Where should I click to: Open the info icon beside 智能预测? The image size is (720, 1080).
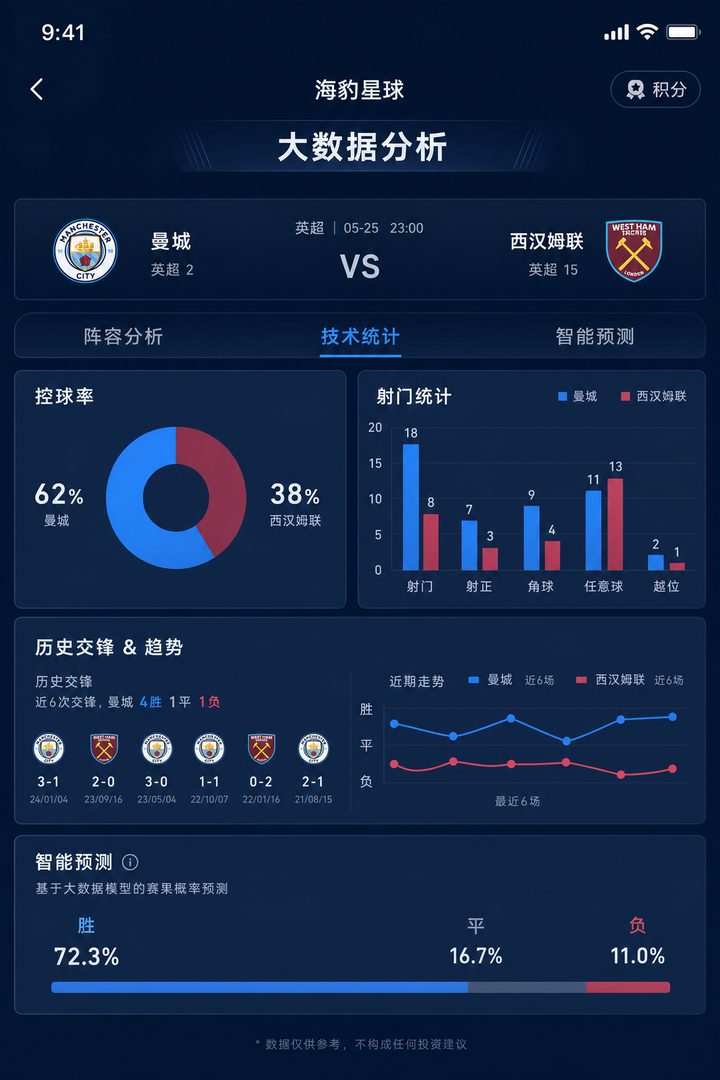tap(130, 862)
